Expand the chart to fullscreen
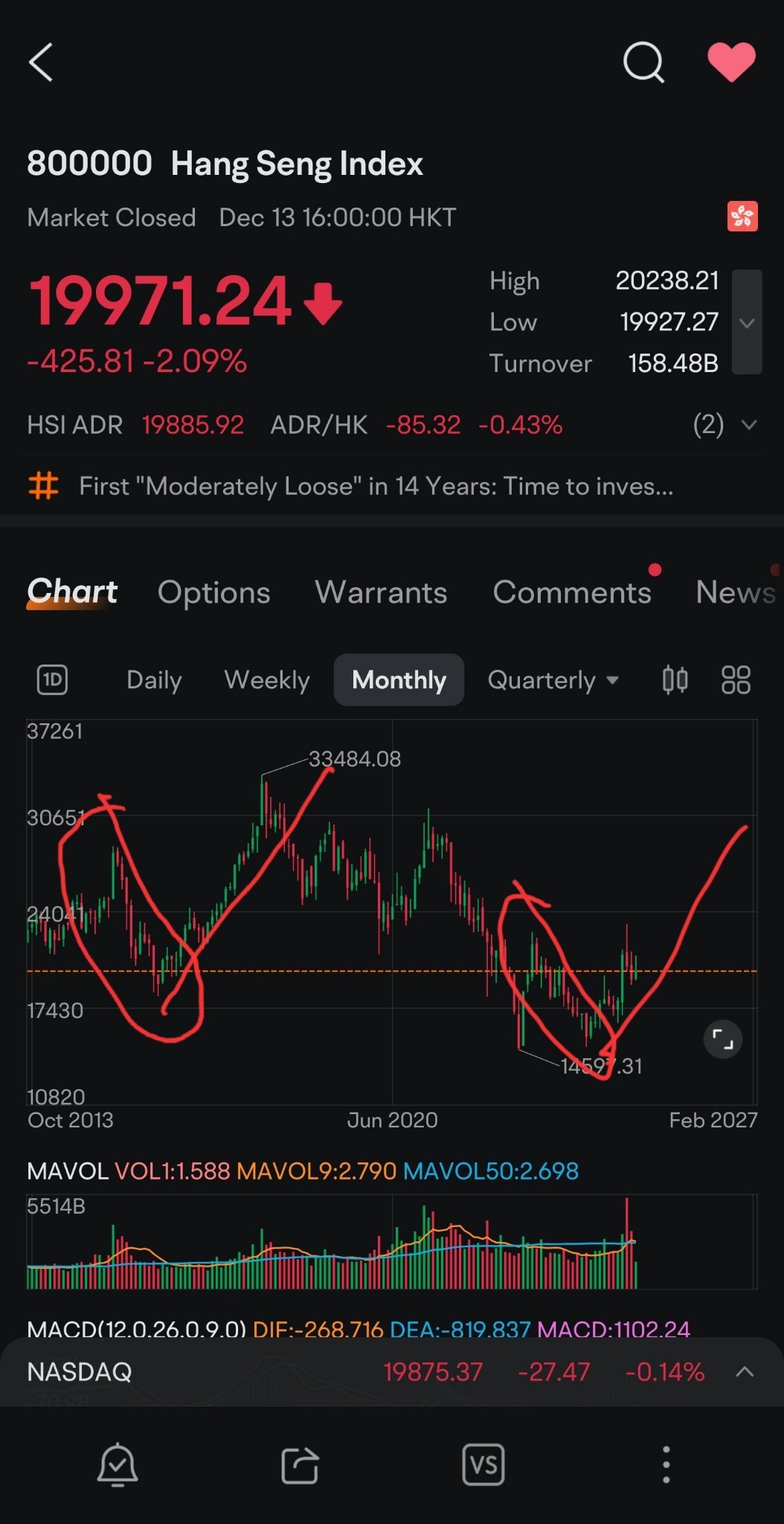This screenshot has height=1524, width=784. point(723,1039)
